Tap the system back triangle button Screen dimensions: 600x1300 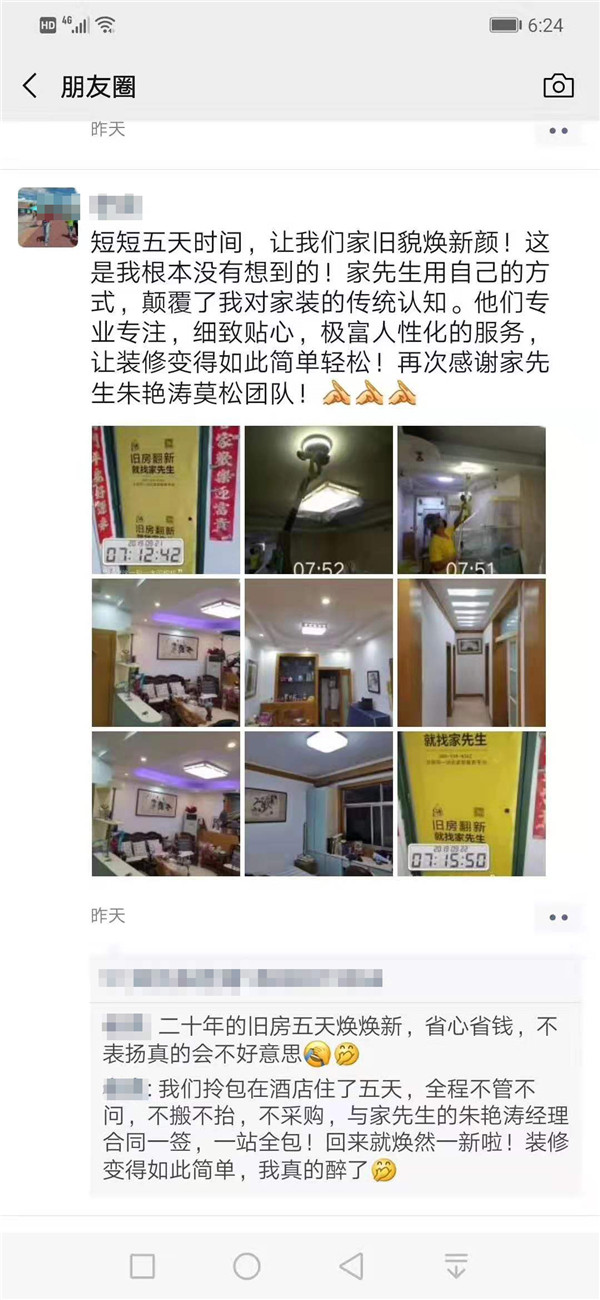click(351, 1267)
